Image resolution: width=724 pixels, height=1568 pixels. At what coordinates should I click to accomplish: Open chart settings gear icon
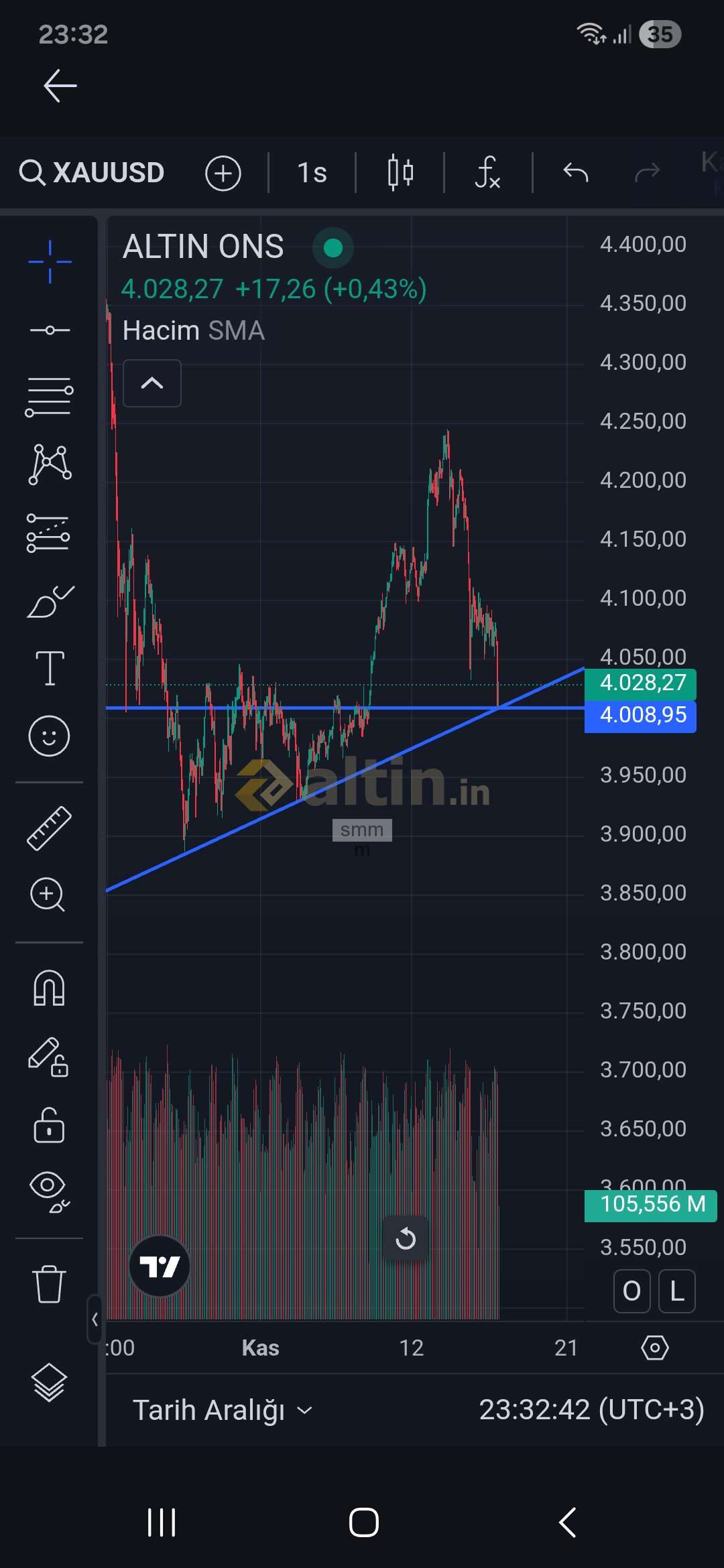point(655,1348)
